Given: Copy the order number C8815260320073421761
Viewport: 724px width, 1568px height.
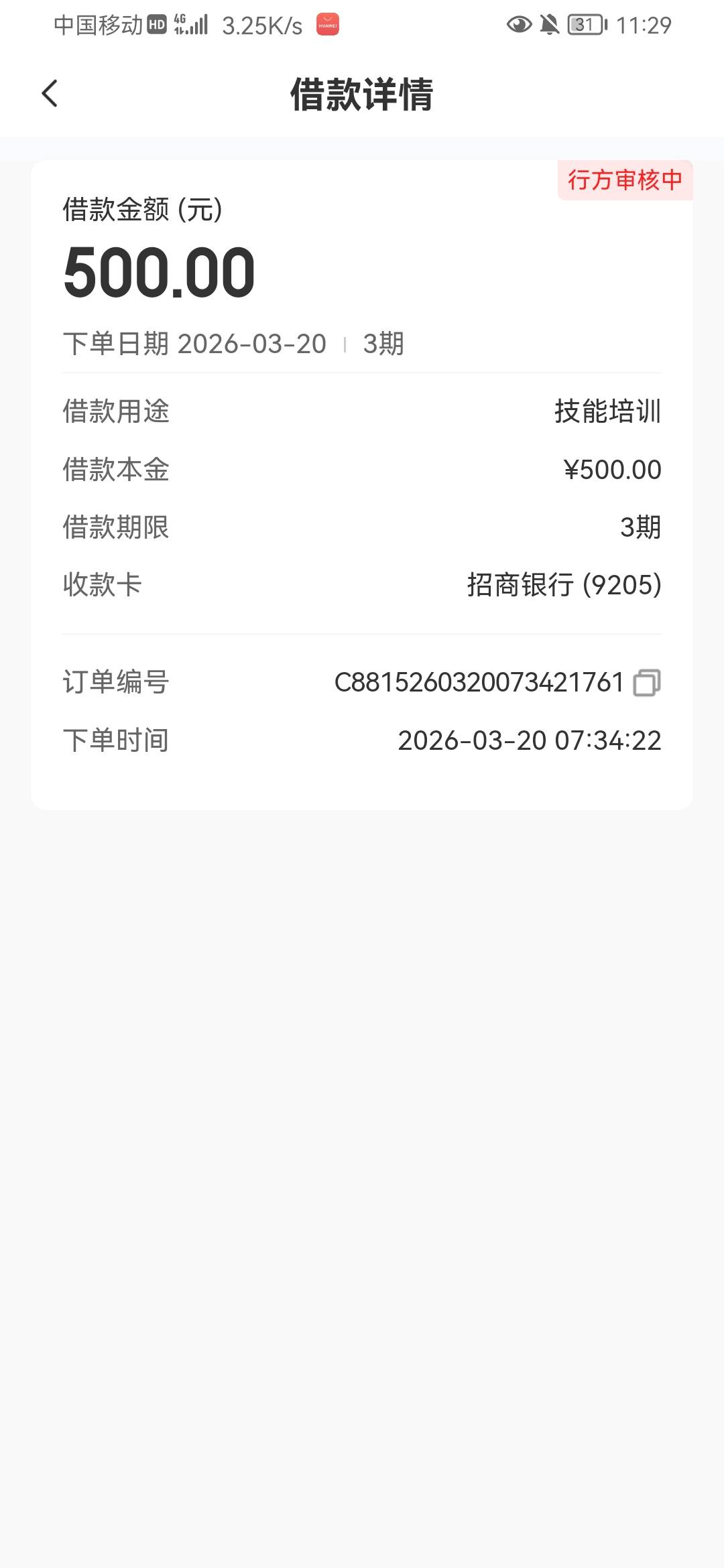Looking at the screenshot, I should click(x=647, y=683).
